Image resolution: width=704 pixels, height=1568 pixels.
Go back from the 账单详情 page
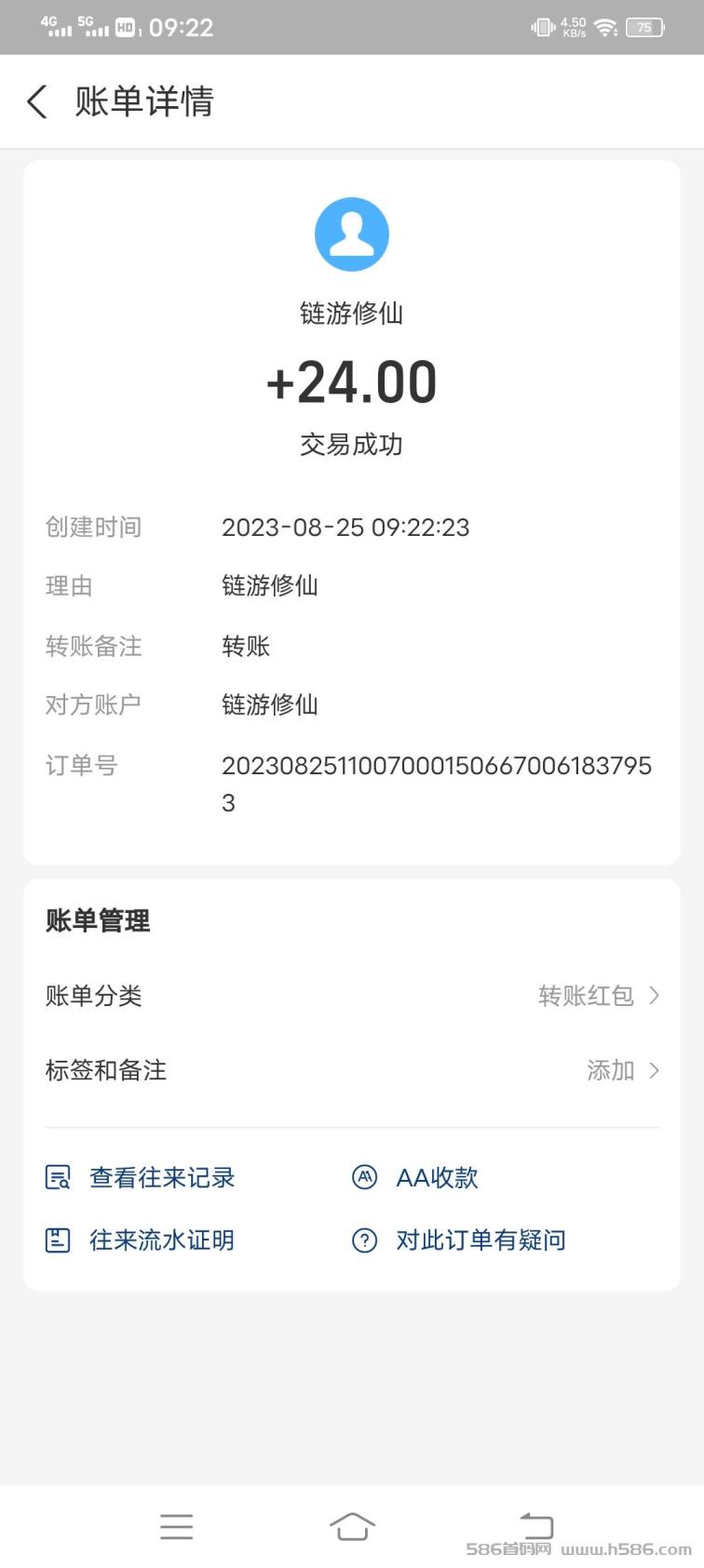37,101
